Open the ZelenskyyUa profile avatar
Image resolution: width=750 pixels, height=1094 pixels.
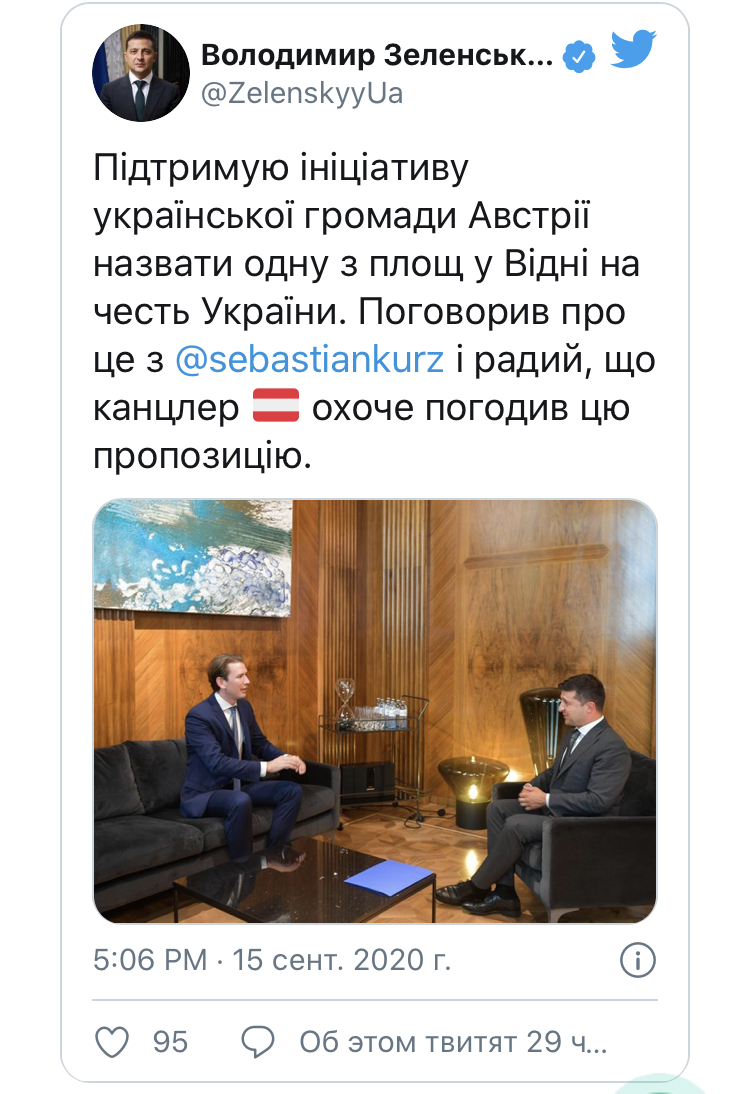coord(140,72)
